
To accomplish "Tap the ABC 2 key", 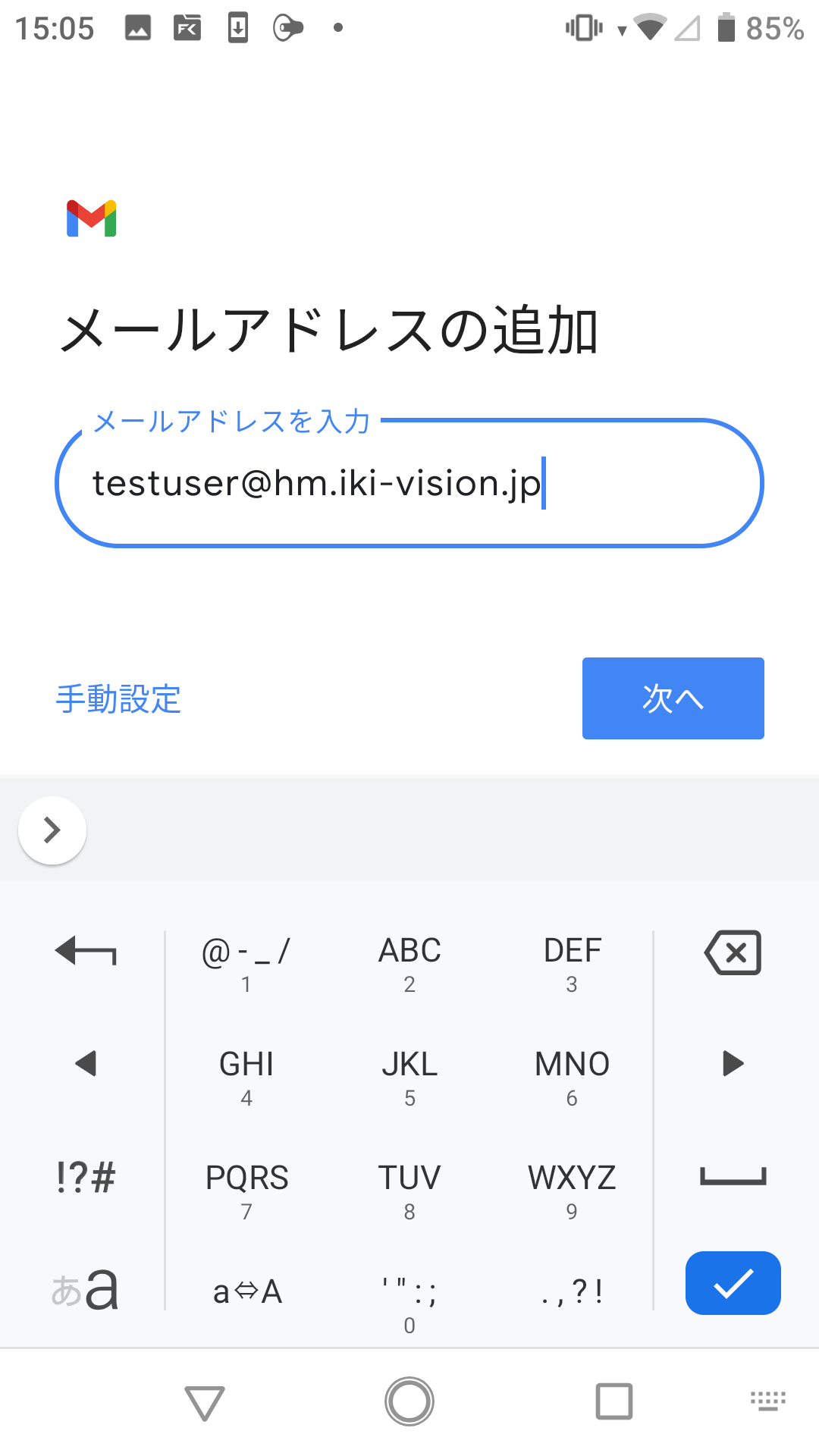I will click(409, 963).
